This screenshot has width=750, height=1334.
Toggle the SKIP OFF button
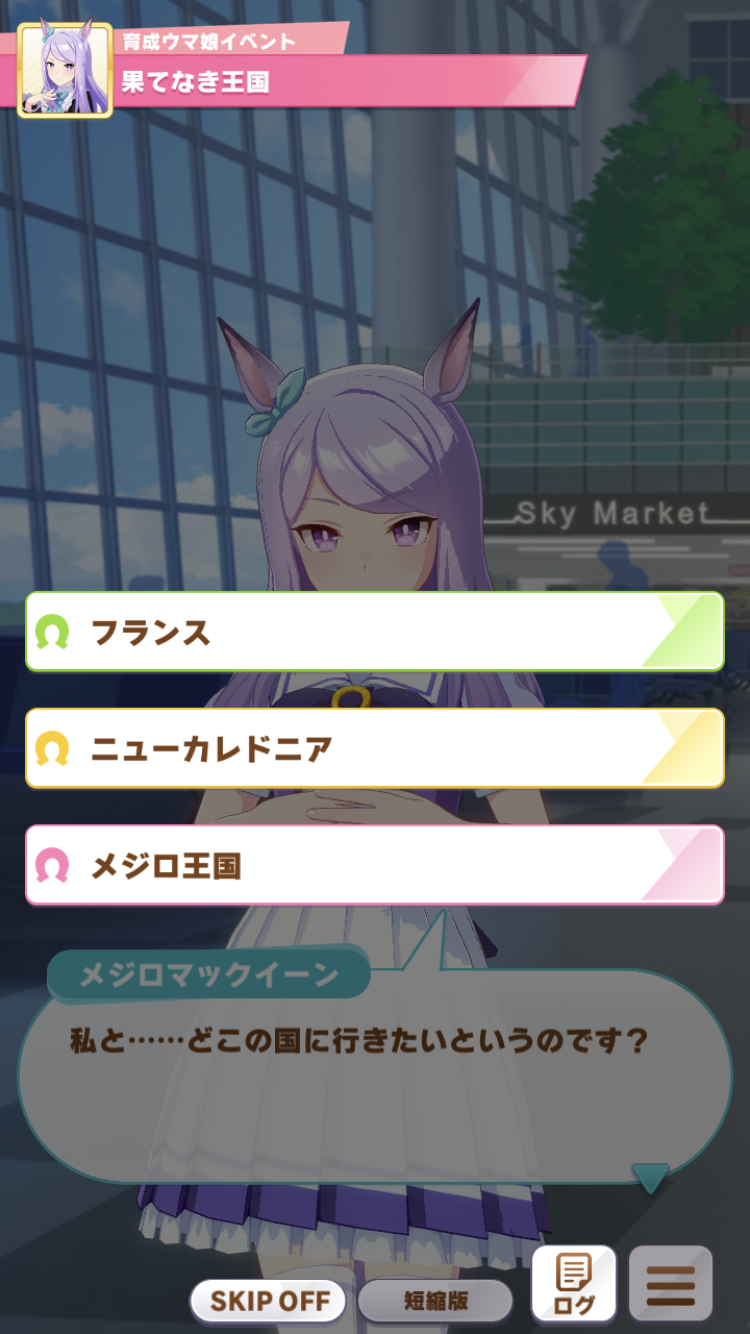[x=269, y=1301]
